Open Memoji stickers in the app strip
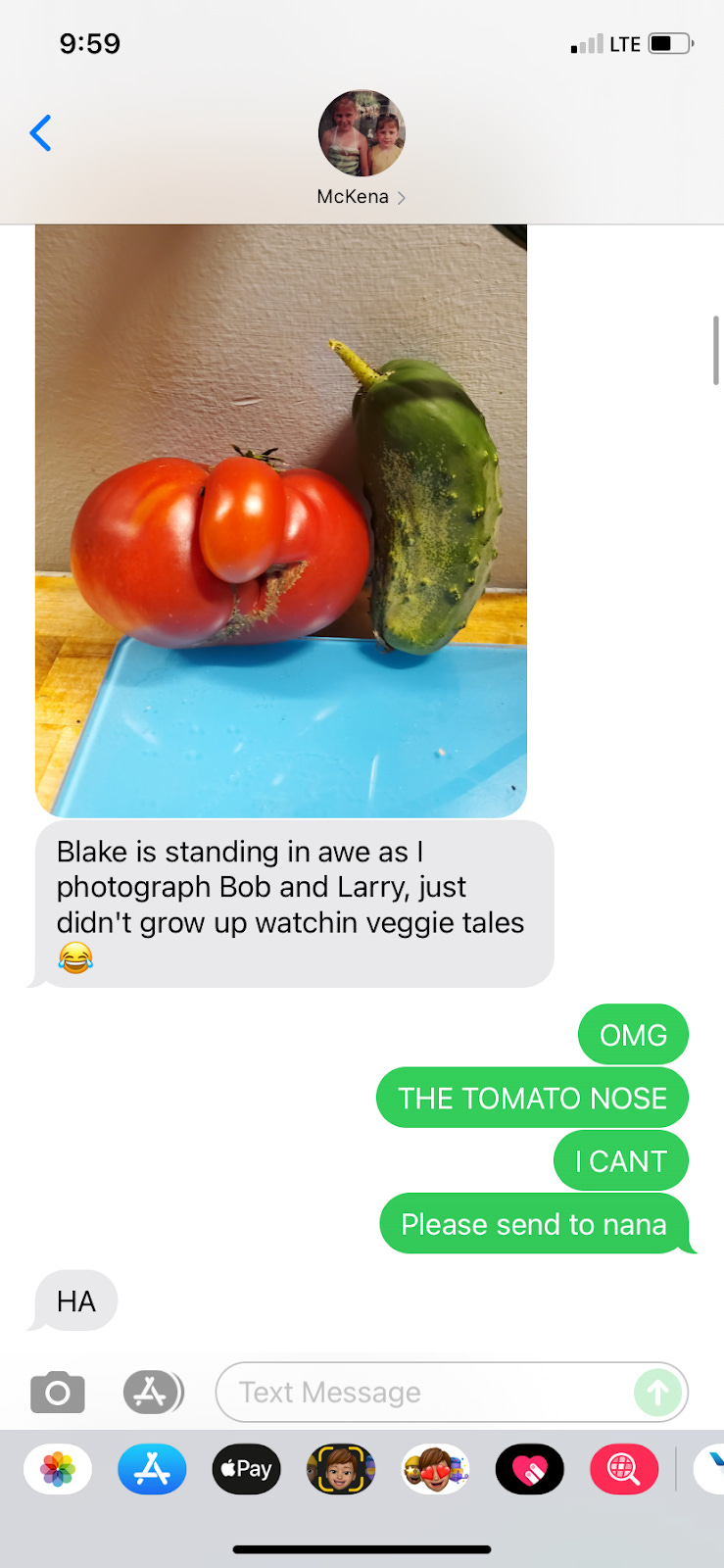This screenshot has width=724, height=1568. 435,1469
